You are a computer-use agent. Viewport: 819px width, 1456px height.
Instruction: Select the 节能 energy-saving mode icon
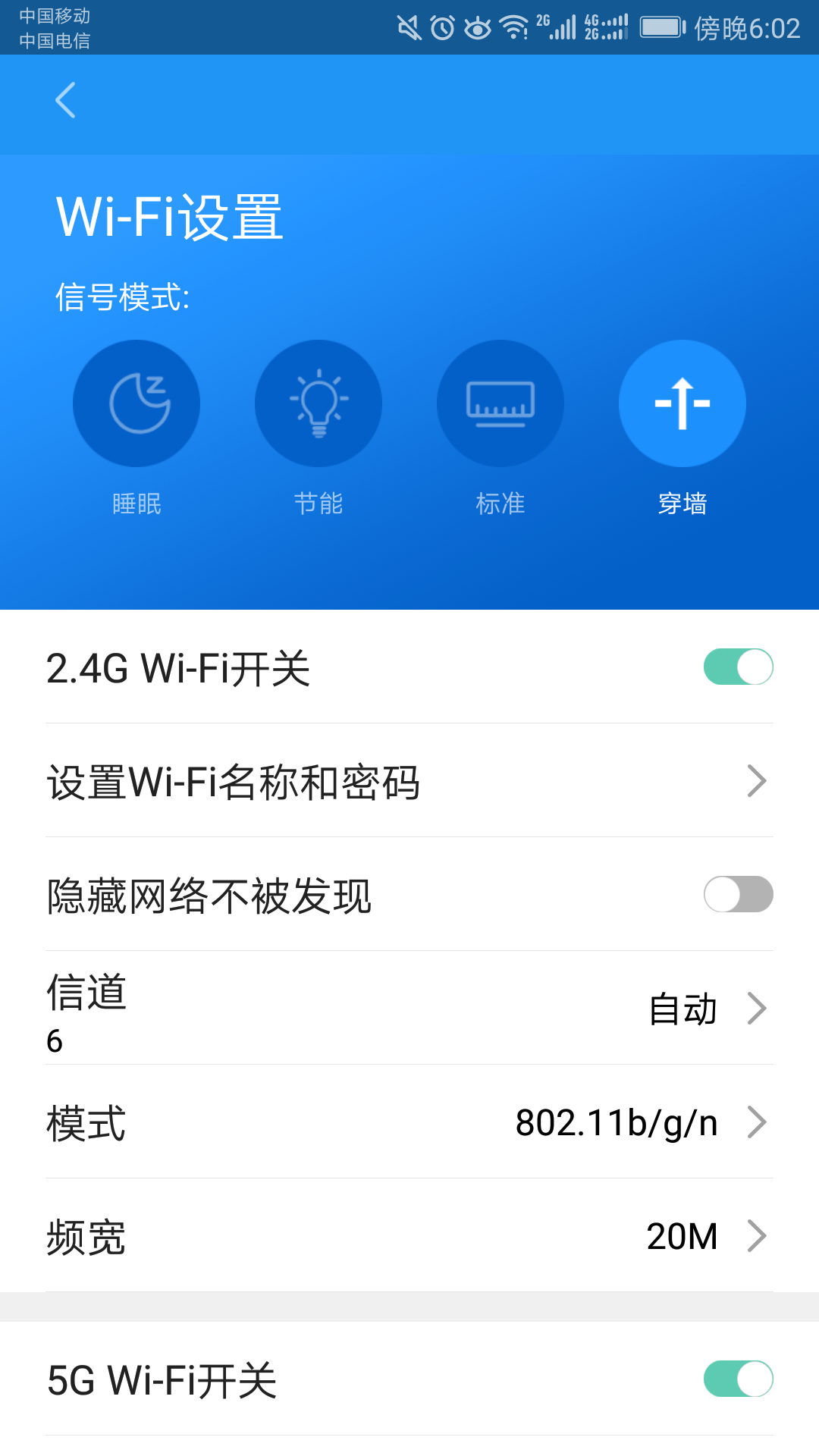[x=318, y=403]
